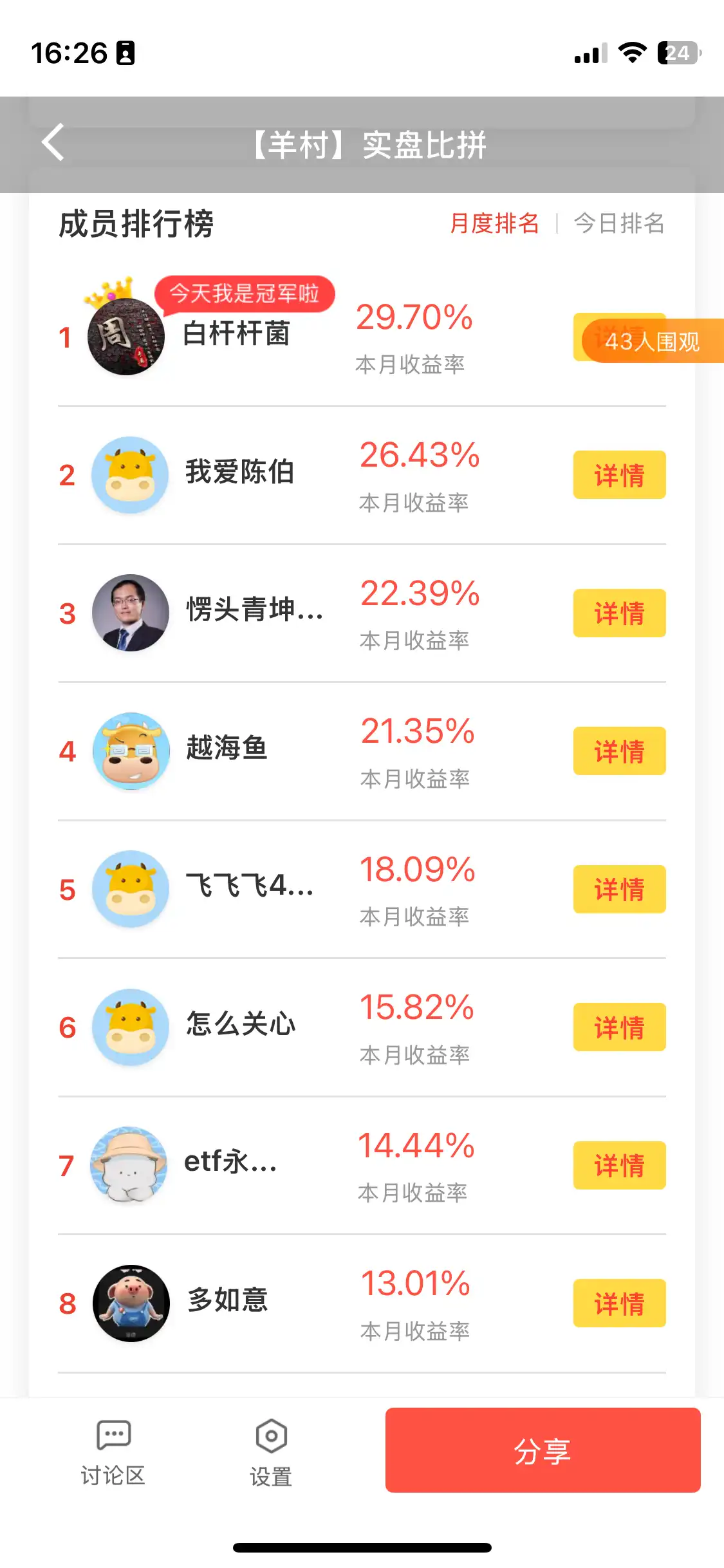Image resolution: width=724 pixels, height=1568 pixels.
Task: Tap the red 分享 button
Action: (543, 1450)
